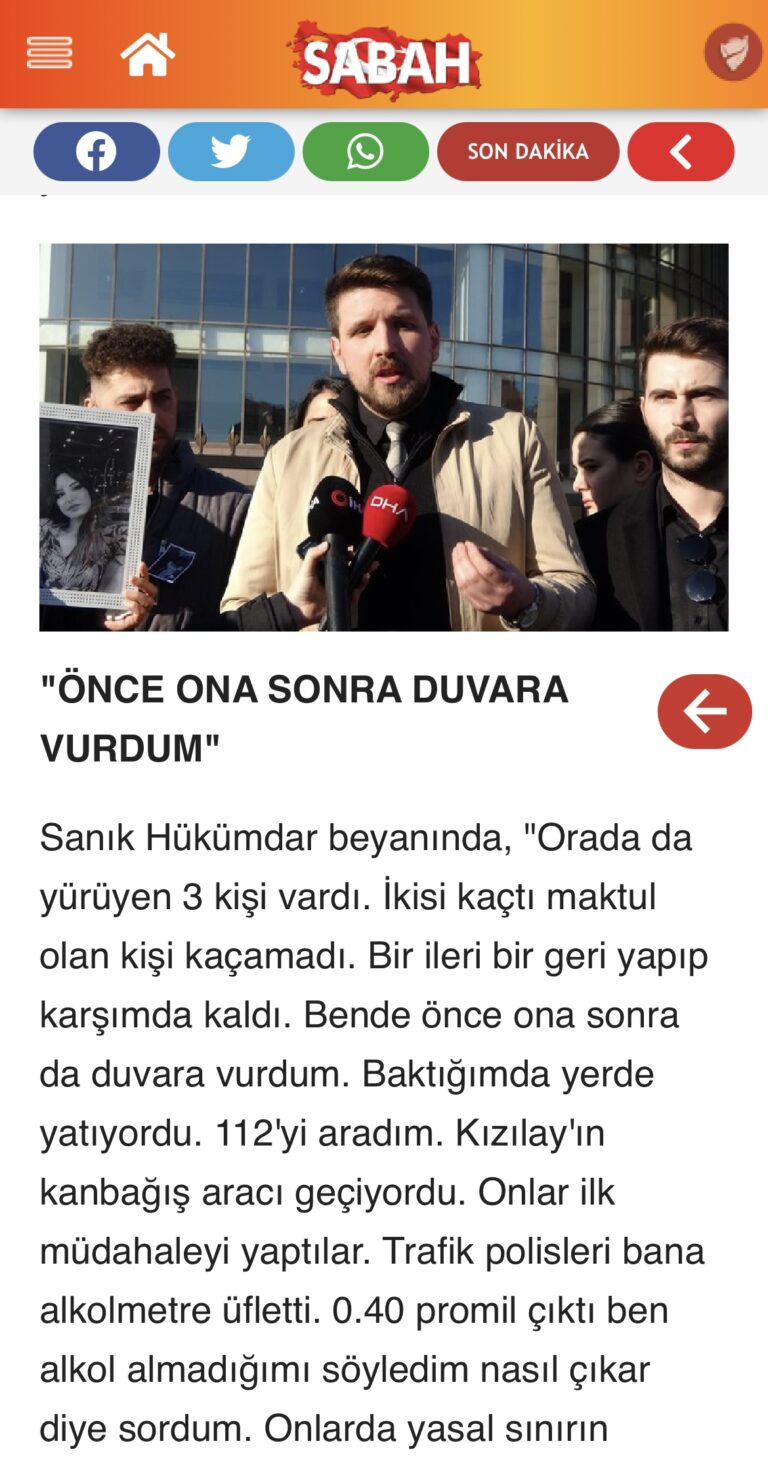Open the article photo of the press statement

tap(384, 437)
